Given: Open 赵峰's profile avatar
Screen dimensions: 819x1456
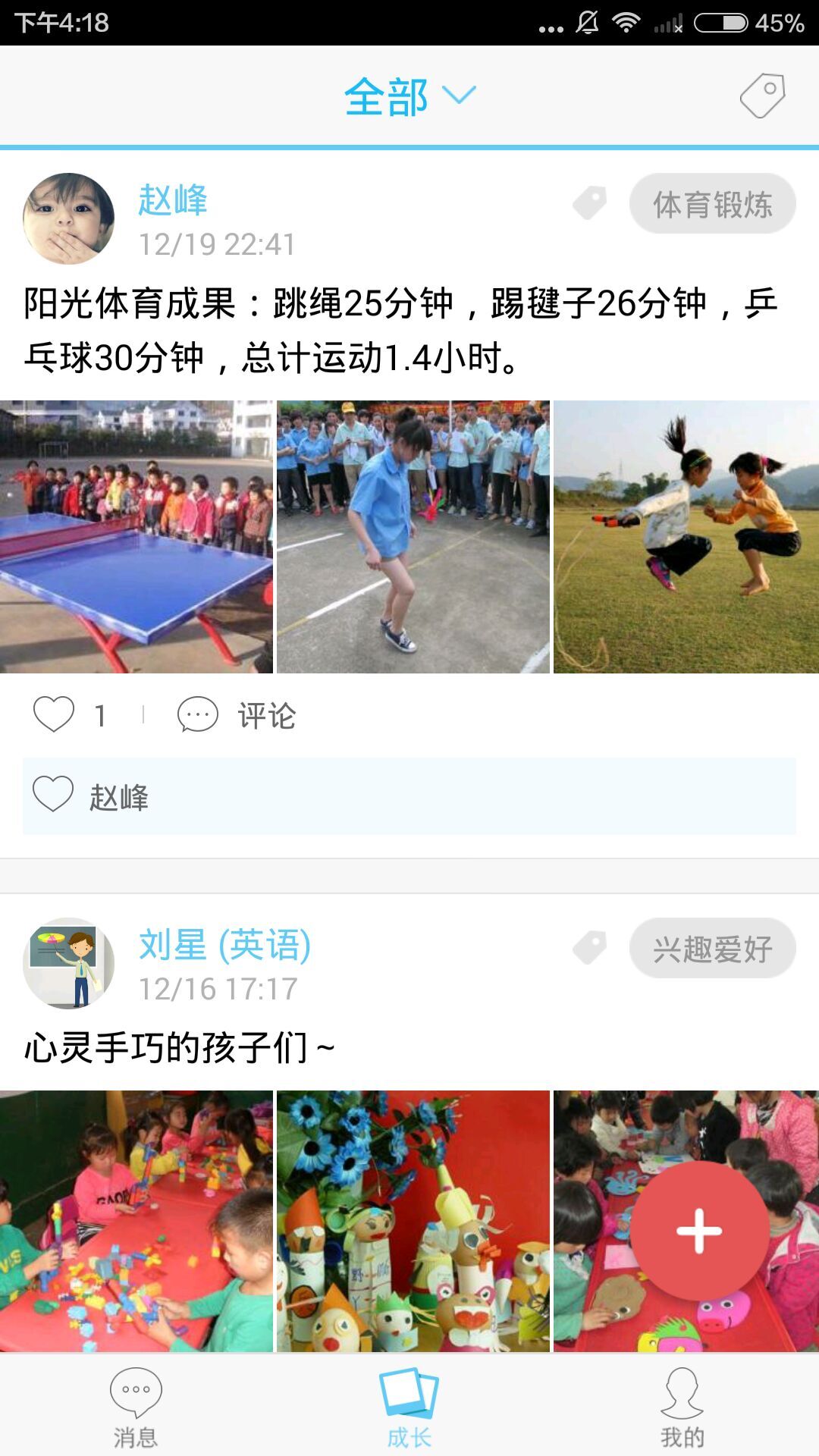Looking at the screenshot, I should coord(69,218).
